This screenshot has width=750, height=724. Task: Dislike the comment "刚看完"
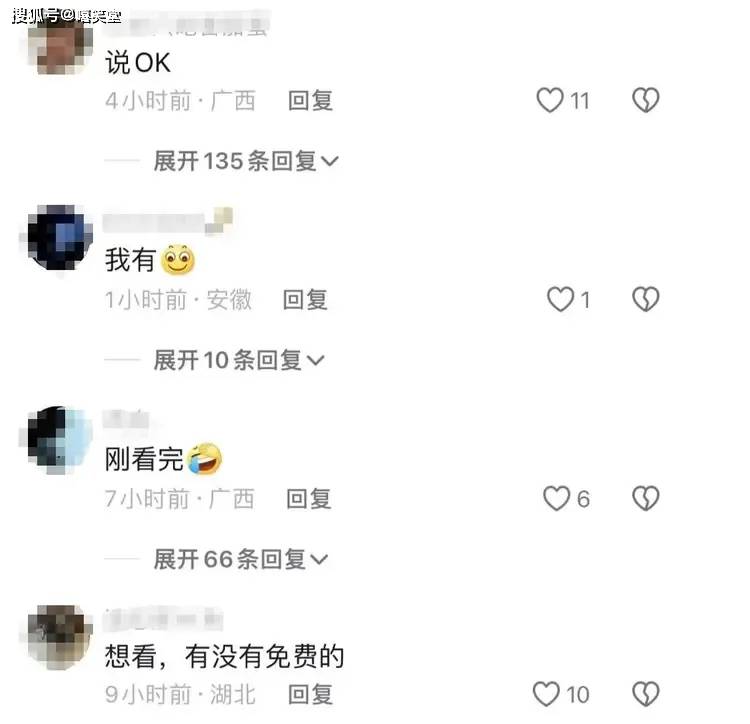646,498
